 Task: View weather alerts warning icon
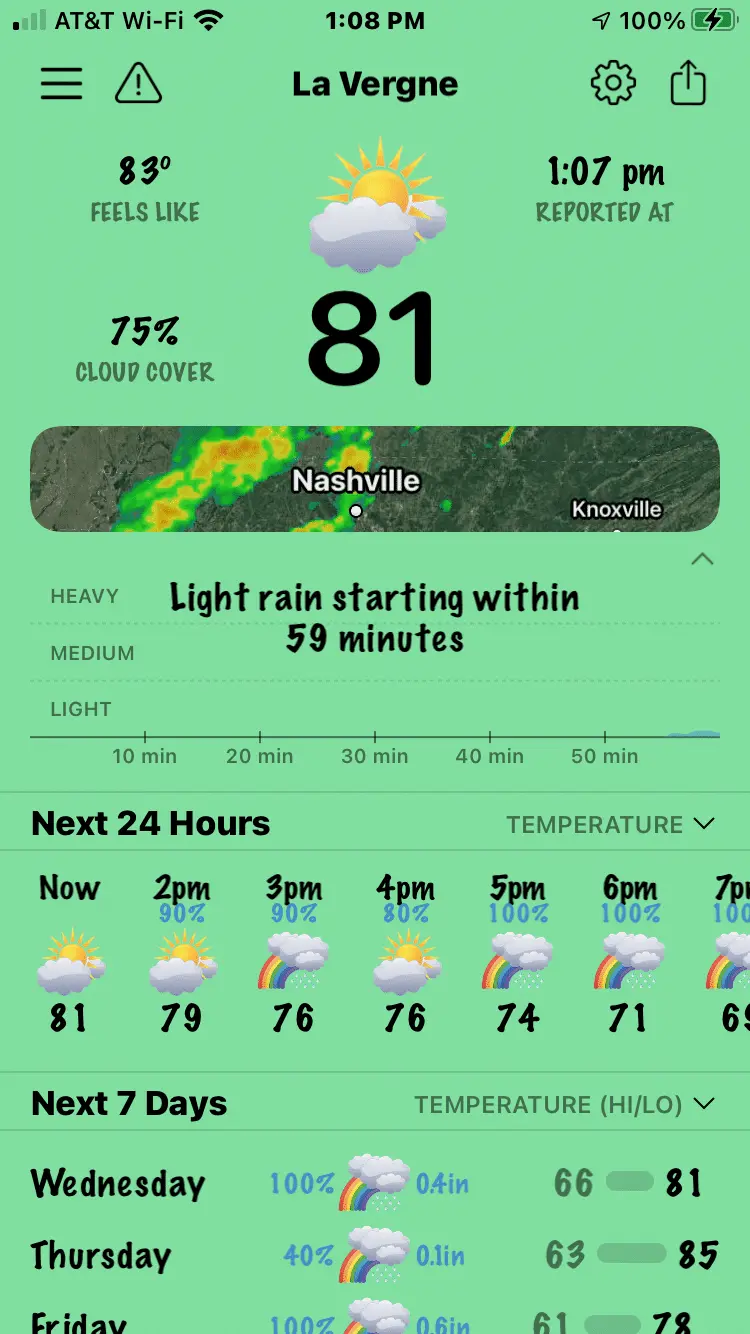click(x=138, y=84)
